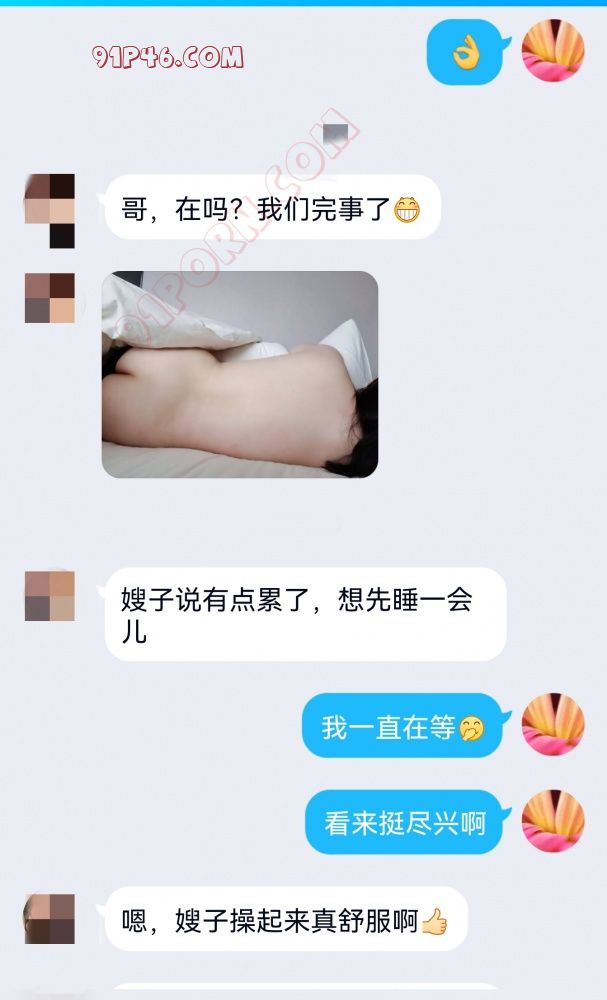Tap sender avatar beside the OK hand emoji
The width and height of the screenshot is (607, 1000).
pyautogui.click(x=553, y=50)
